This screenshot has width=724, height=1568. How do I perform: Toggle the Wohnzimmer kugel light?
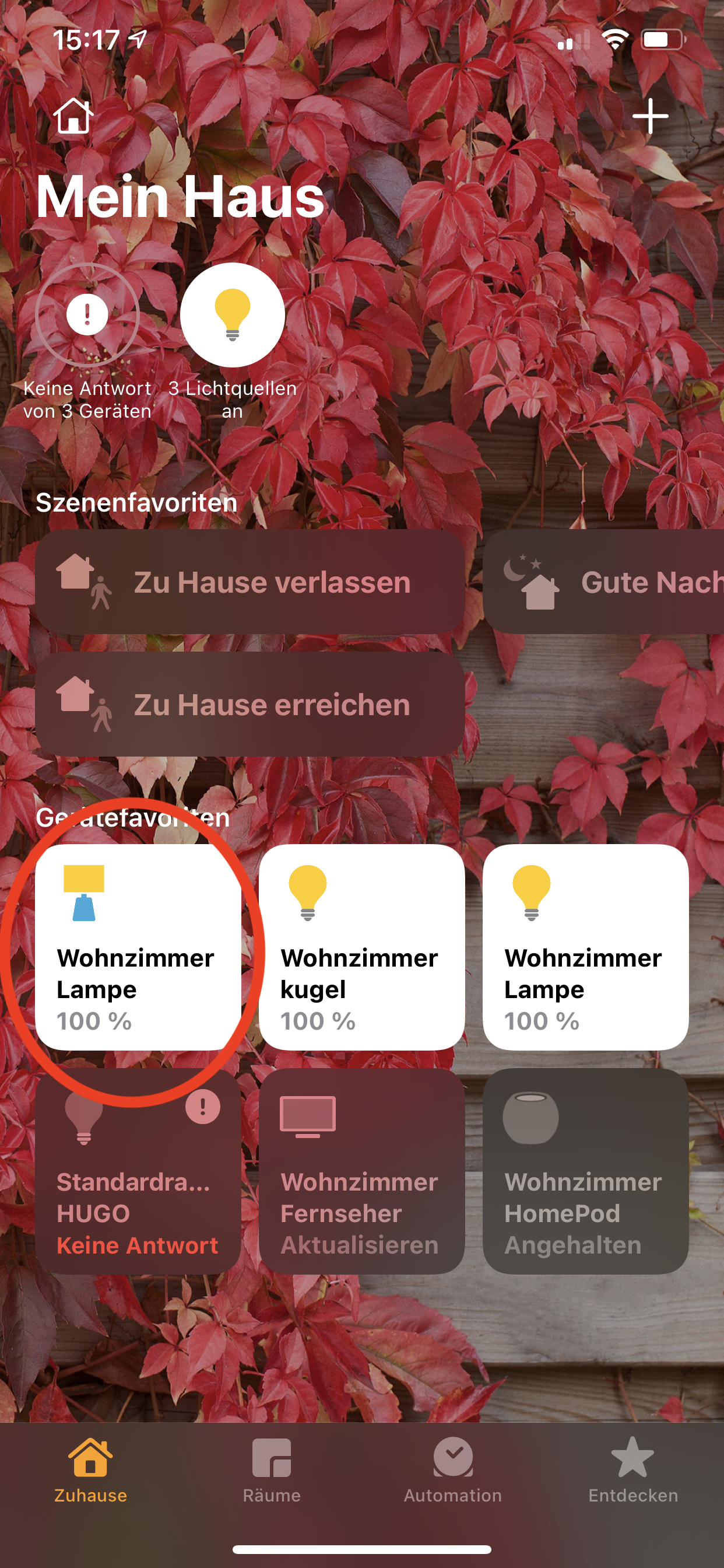pos(361,947)
